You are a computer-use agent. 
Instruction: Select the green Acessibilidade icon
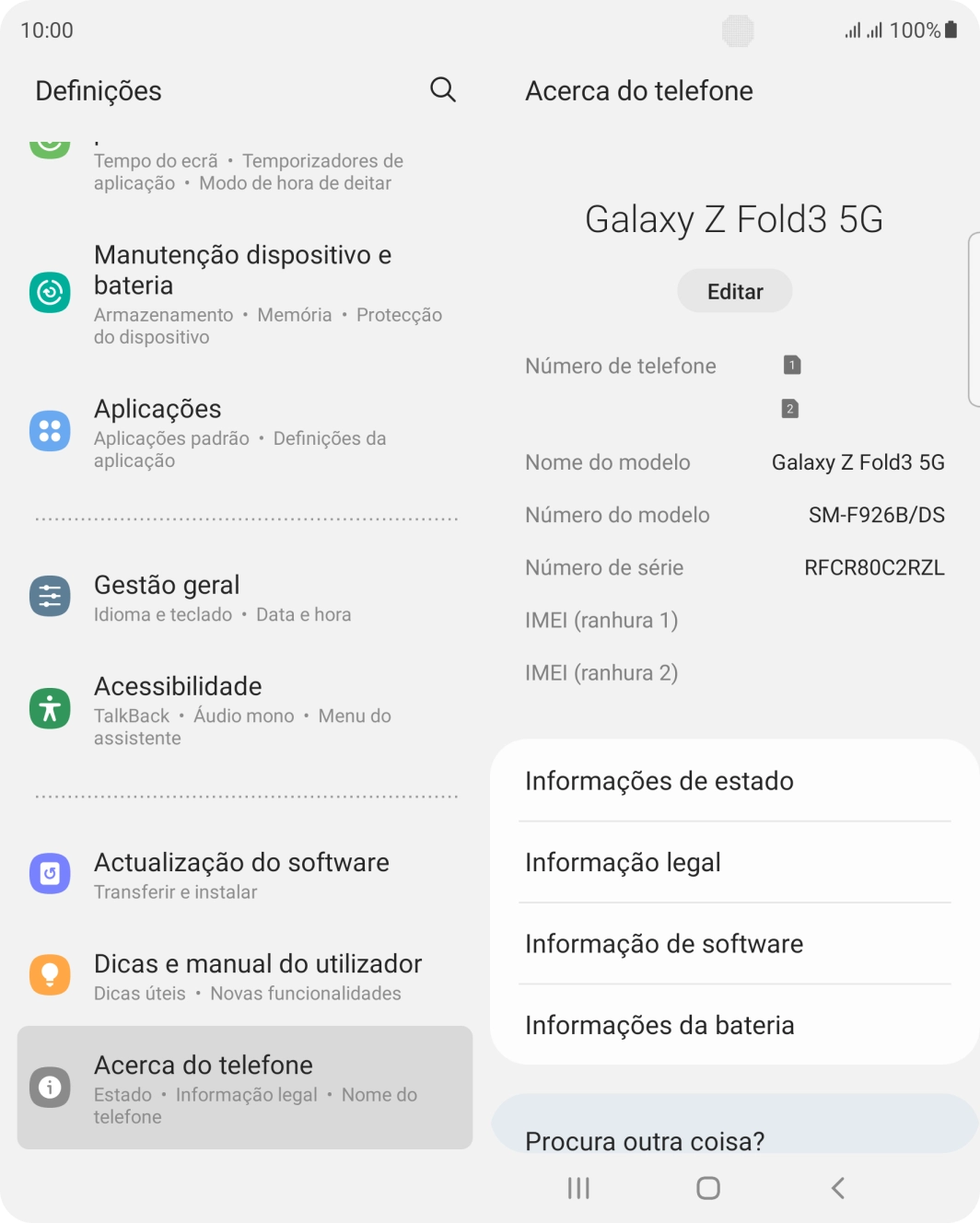tap(51, 708)
